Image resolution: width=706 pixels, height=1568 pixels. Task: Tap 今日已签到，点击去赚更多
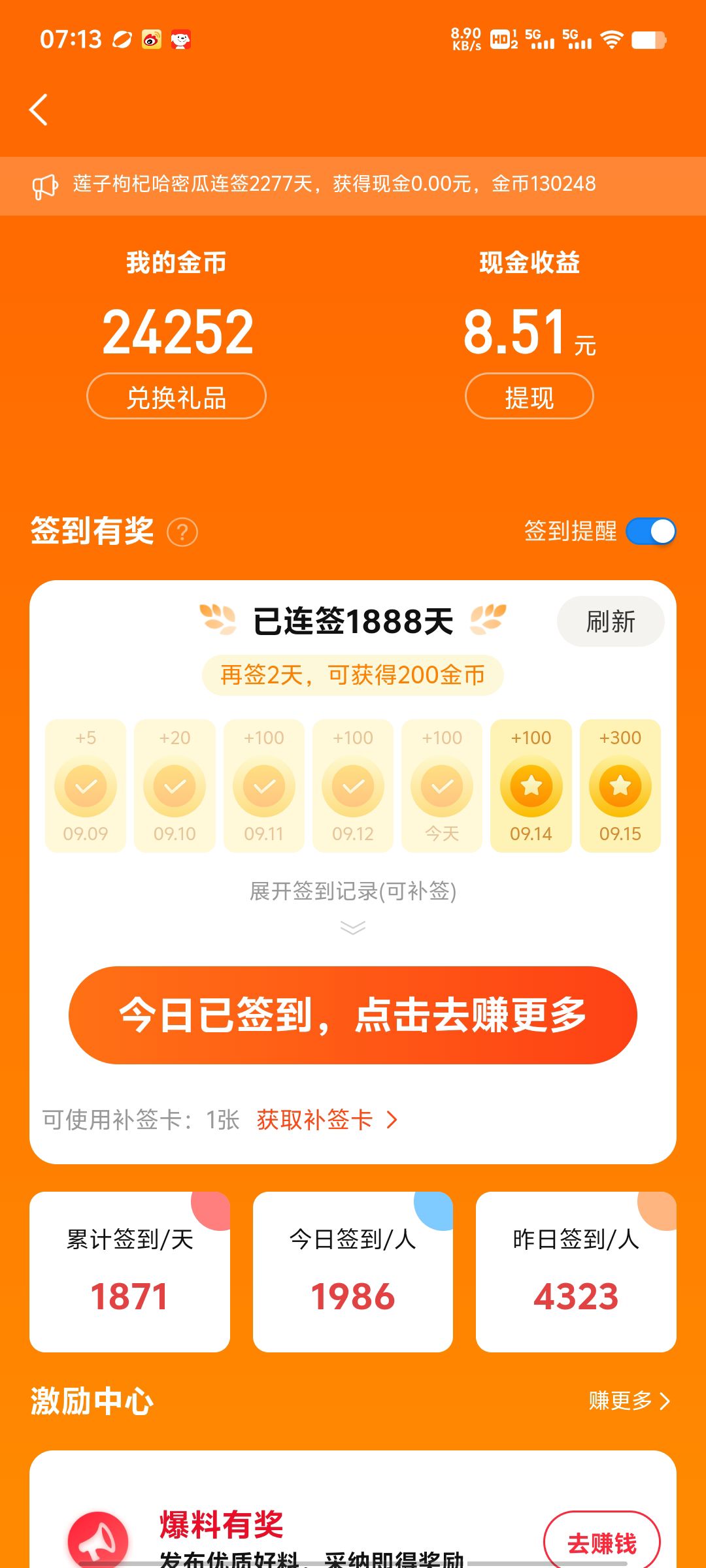(353, 1015)
